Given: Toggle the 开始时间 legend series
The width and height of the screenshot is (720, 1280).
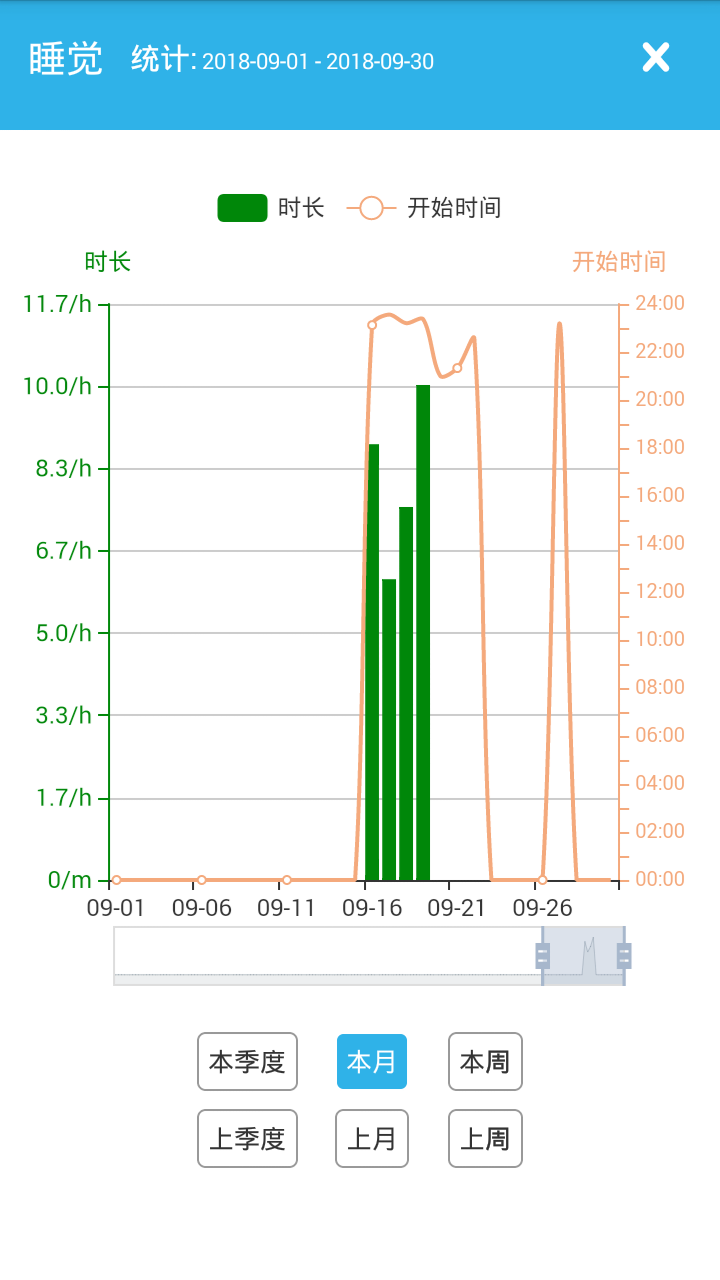Looking at the screenshot, I should pos(424,208).
